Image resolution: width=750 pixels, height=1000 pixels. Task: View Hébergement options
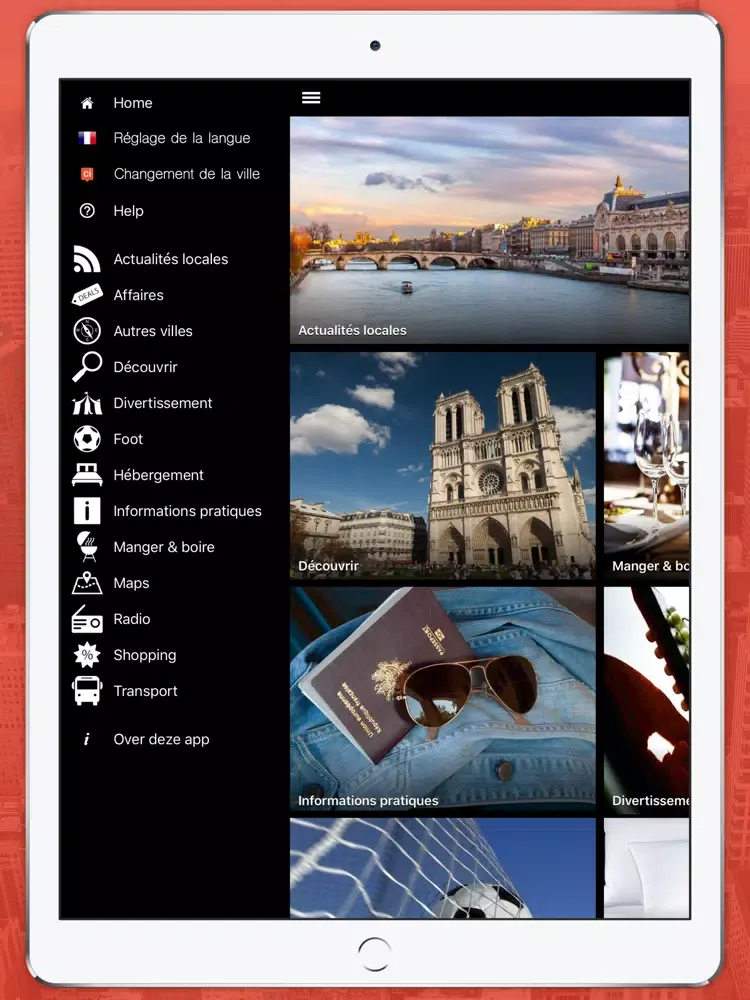tap(158, 475)
